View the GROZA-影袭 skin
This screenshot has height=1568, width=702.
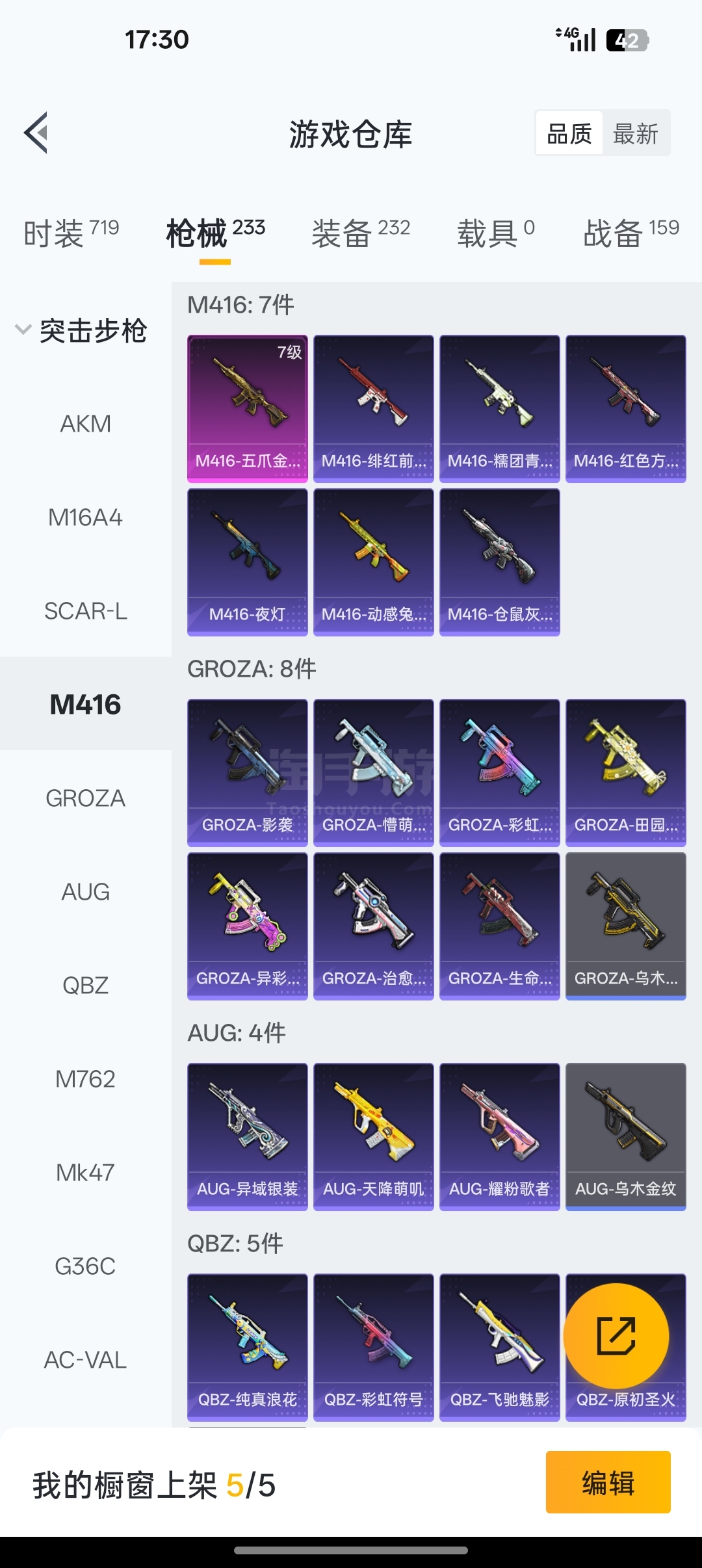click(248, 773)
